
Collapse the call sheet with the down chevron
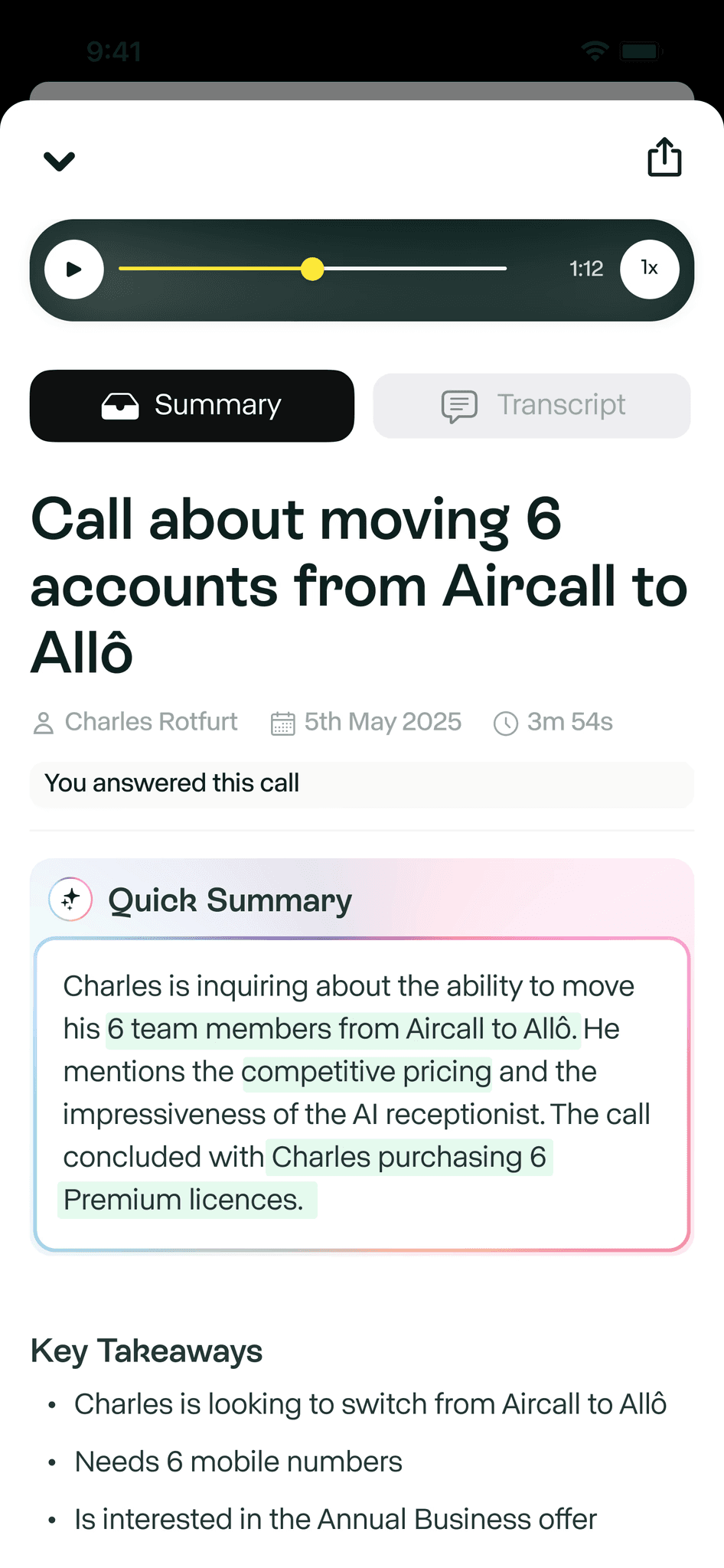tap(59, 160)
